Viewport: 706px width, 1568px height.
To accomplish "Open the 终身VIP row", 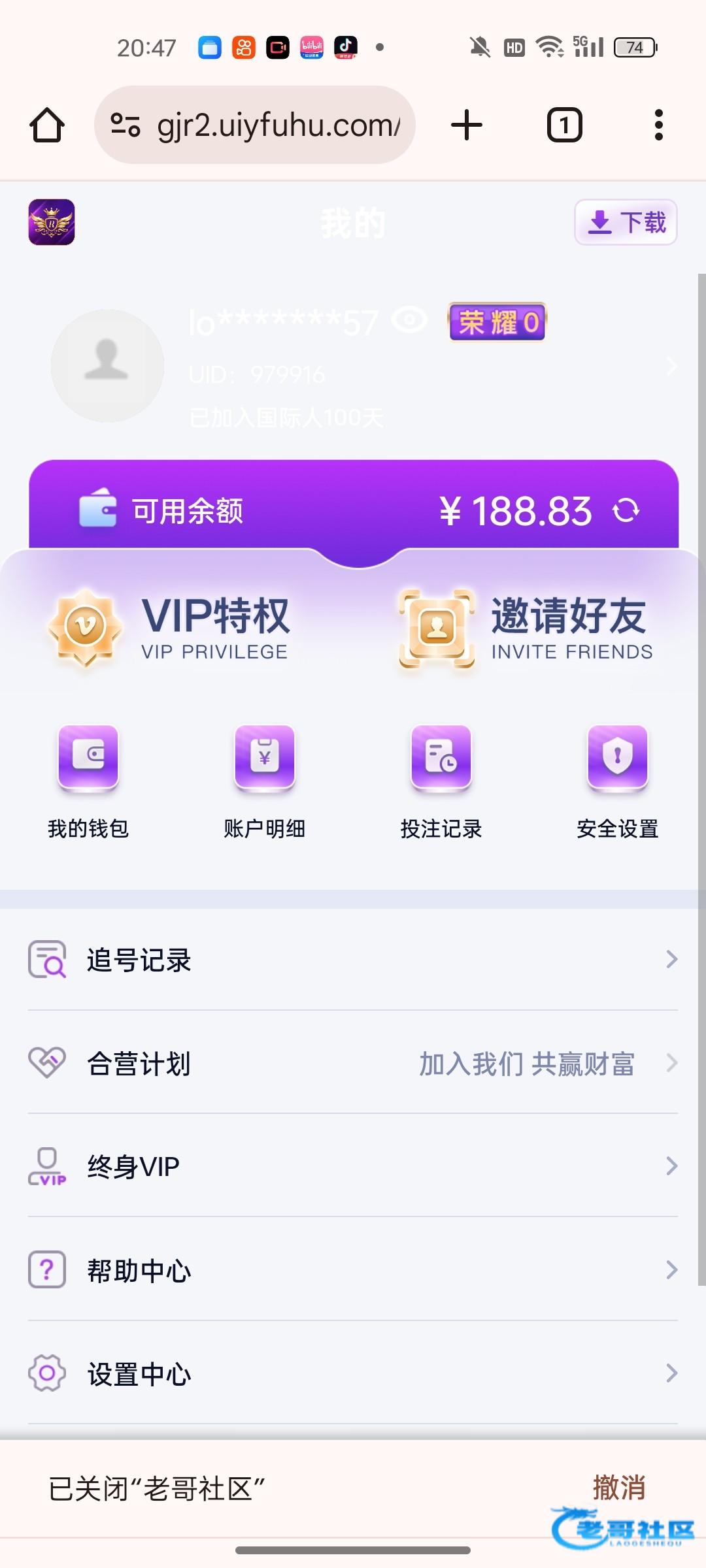I will (x=353, y=1166).
